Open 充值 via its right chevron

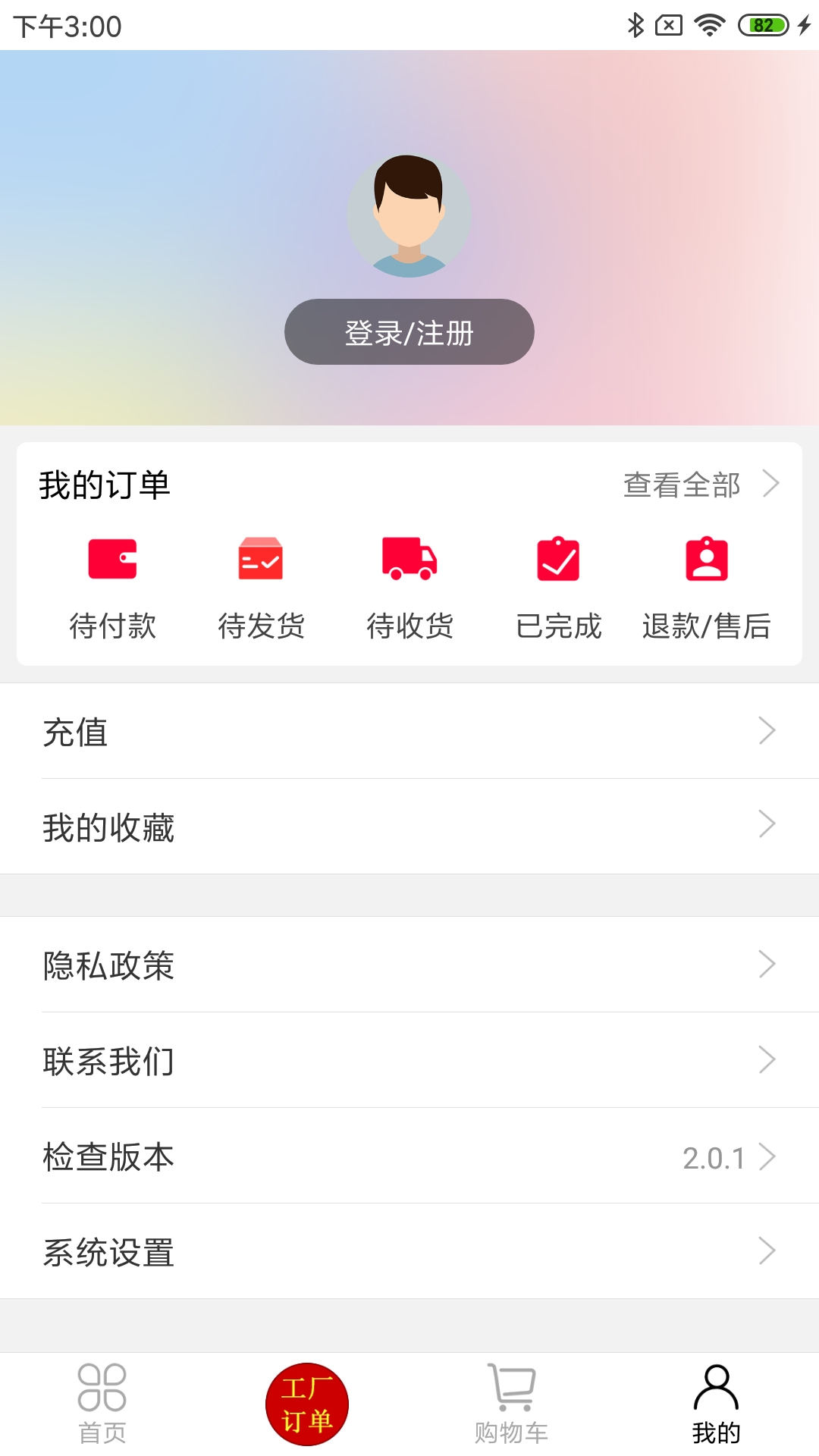[768, 730]
